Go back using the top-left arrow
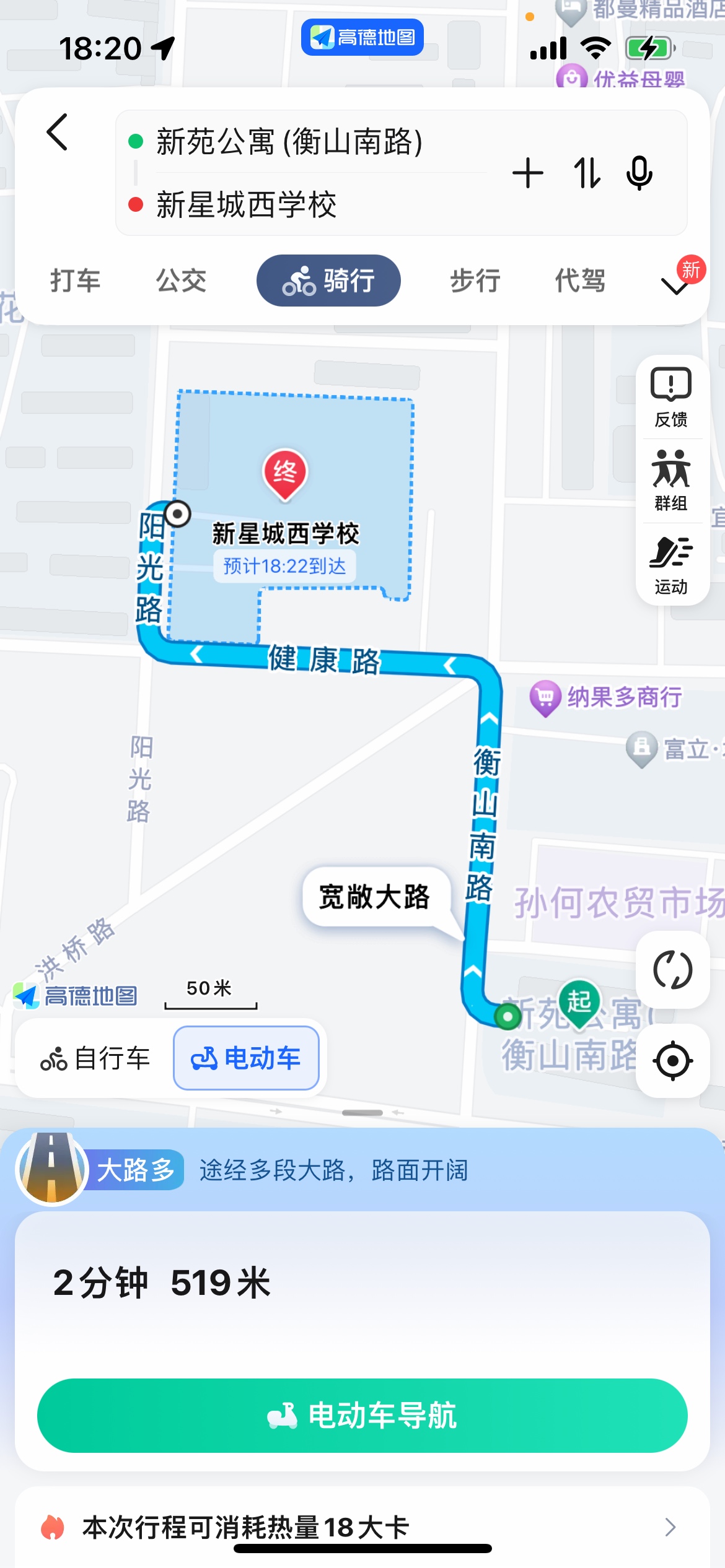The image size is (725, 1568). click(x=57, y=132)
